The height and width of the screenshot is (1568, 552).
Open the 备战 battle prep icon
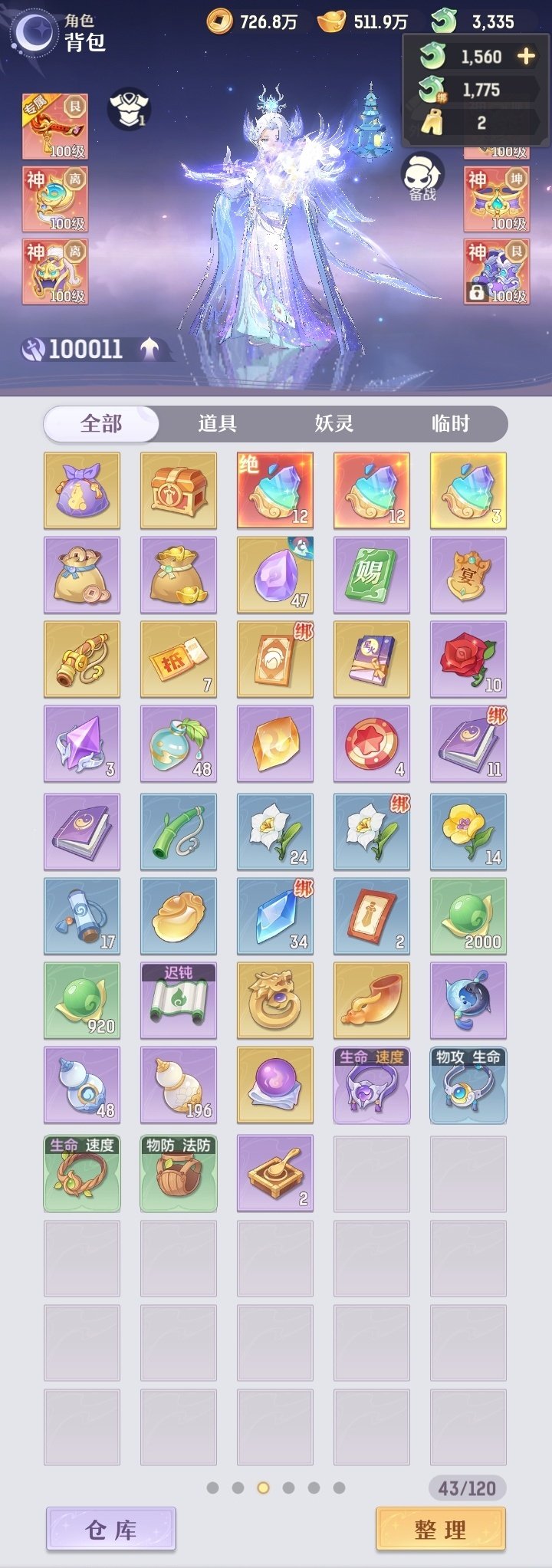click(422, 175)
